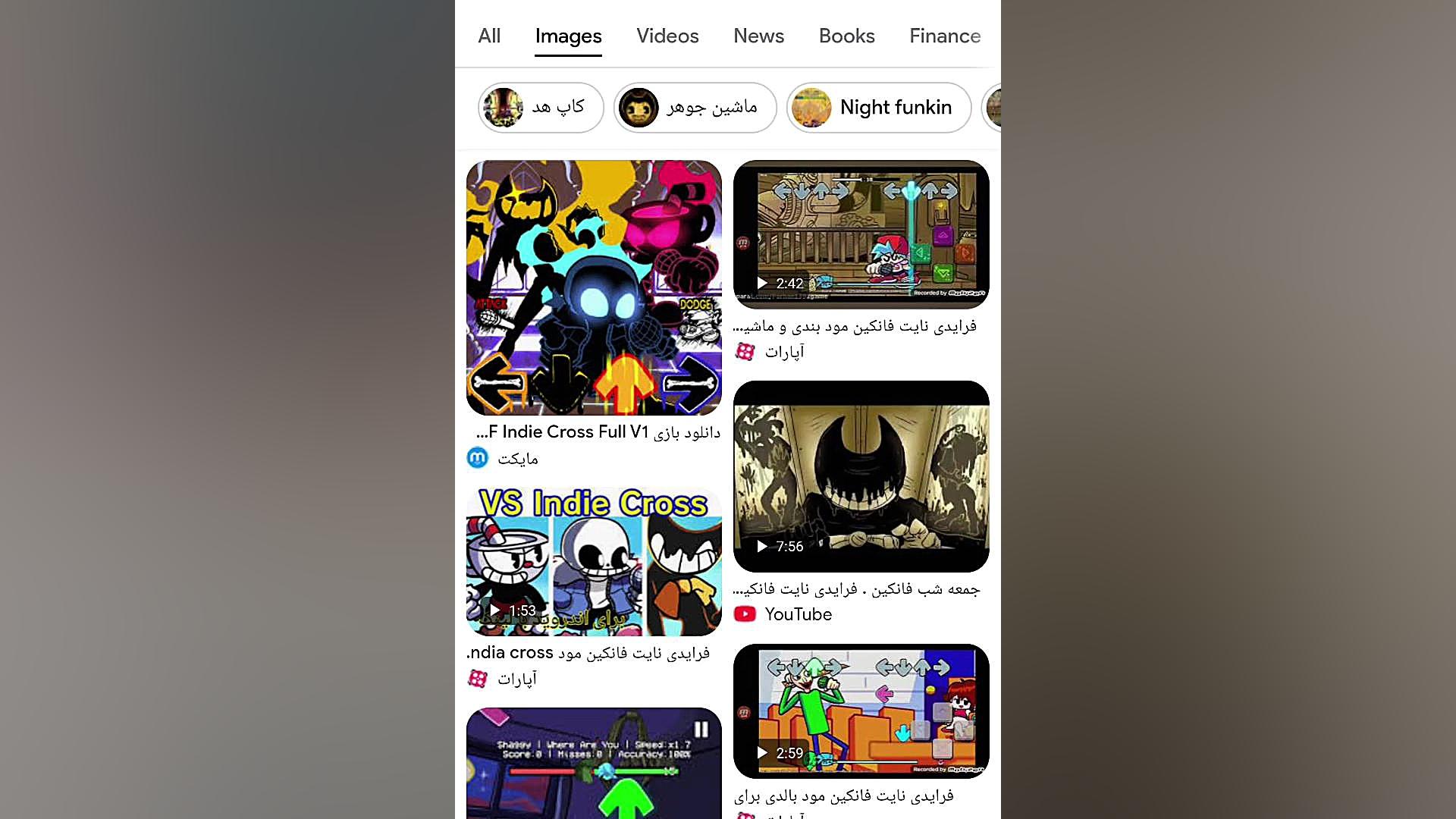This screenshot has height=819, width=1456.
Task: Open the Indie Cross Full V1 image result
Action: (594, 288)
